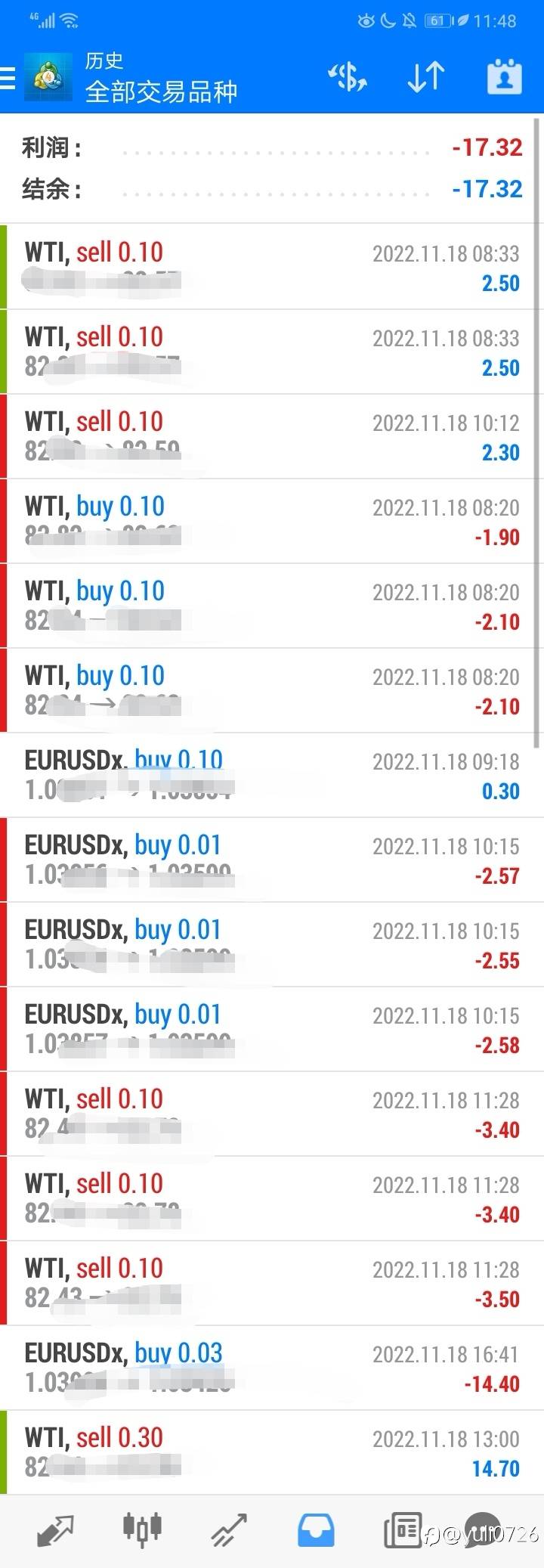This screenshot has width=544, height=1568.
Task: Open EURUSDx buy 0.10 trade at 09:18
Action: point(272,775)
